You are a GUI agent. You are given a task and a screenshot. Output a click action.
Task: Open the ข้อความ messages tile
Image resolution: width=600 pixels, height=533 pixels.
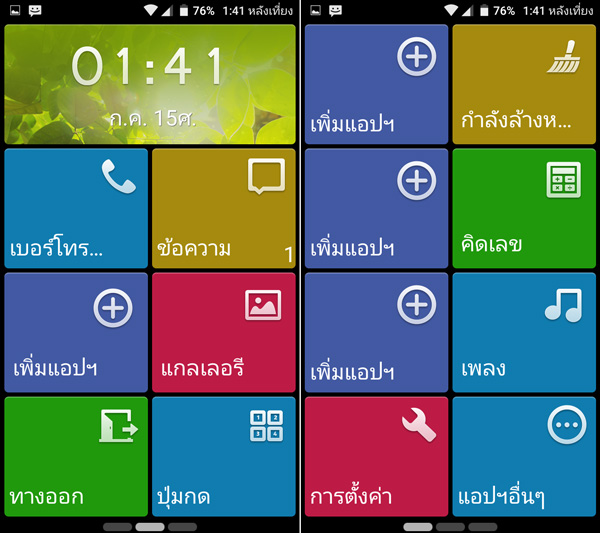224,208
